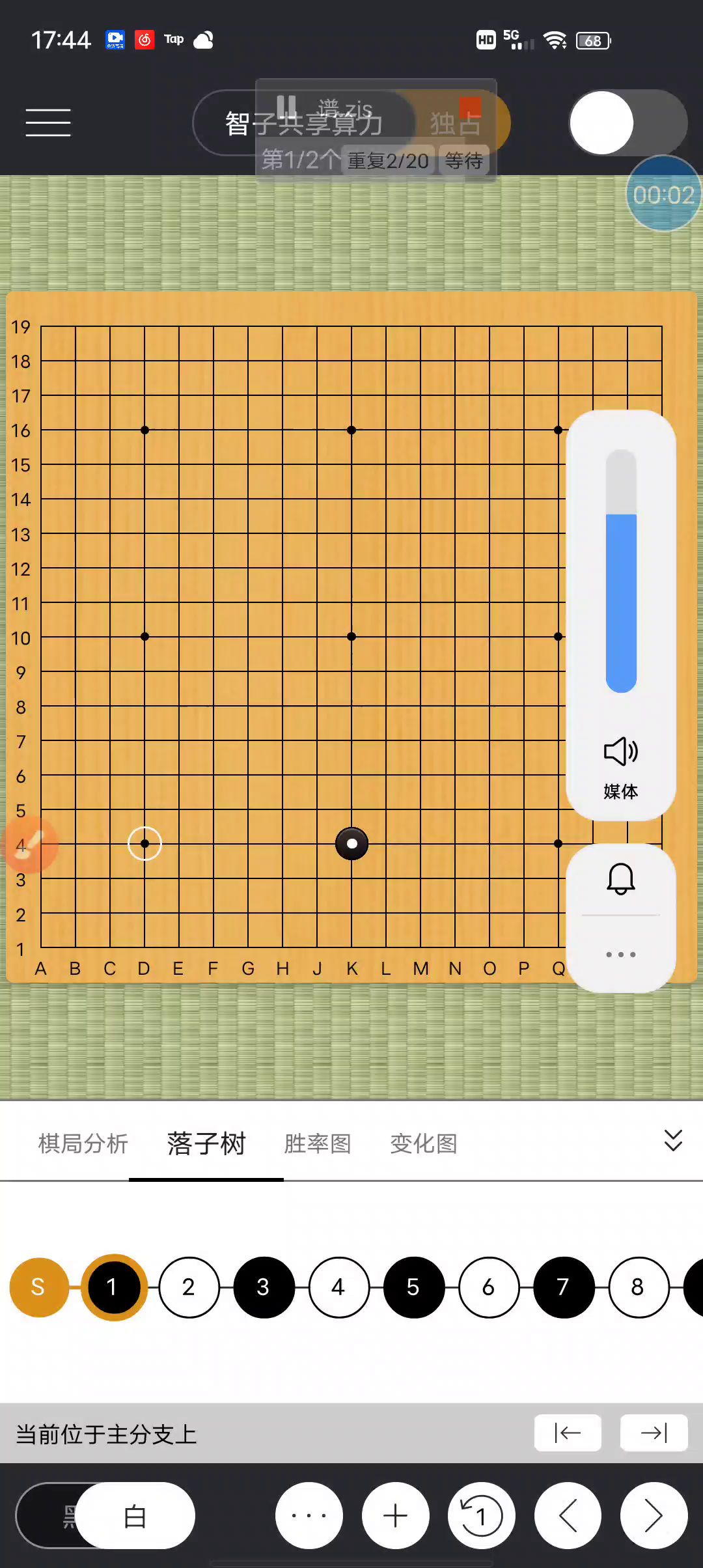
Task: Undo one move with the circular arrow
Action: coord(481,1516)
